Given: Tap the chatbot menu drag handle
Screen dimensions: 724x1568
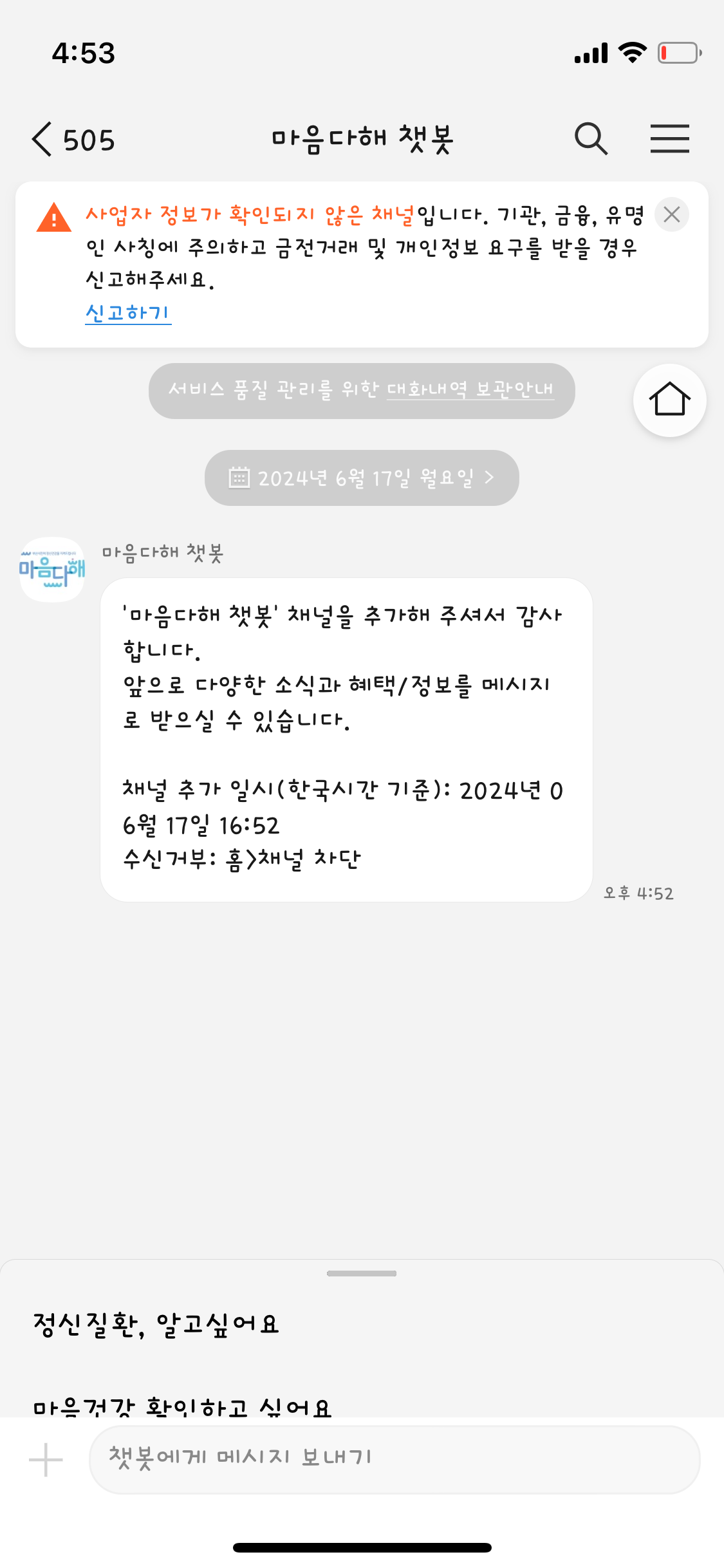Looking at the screenshot, I should 362,1273.
